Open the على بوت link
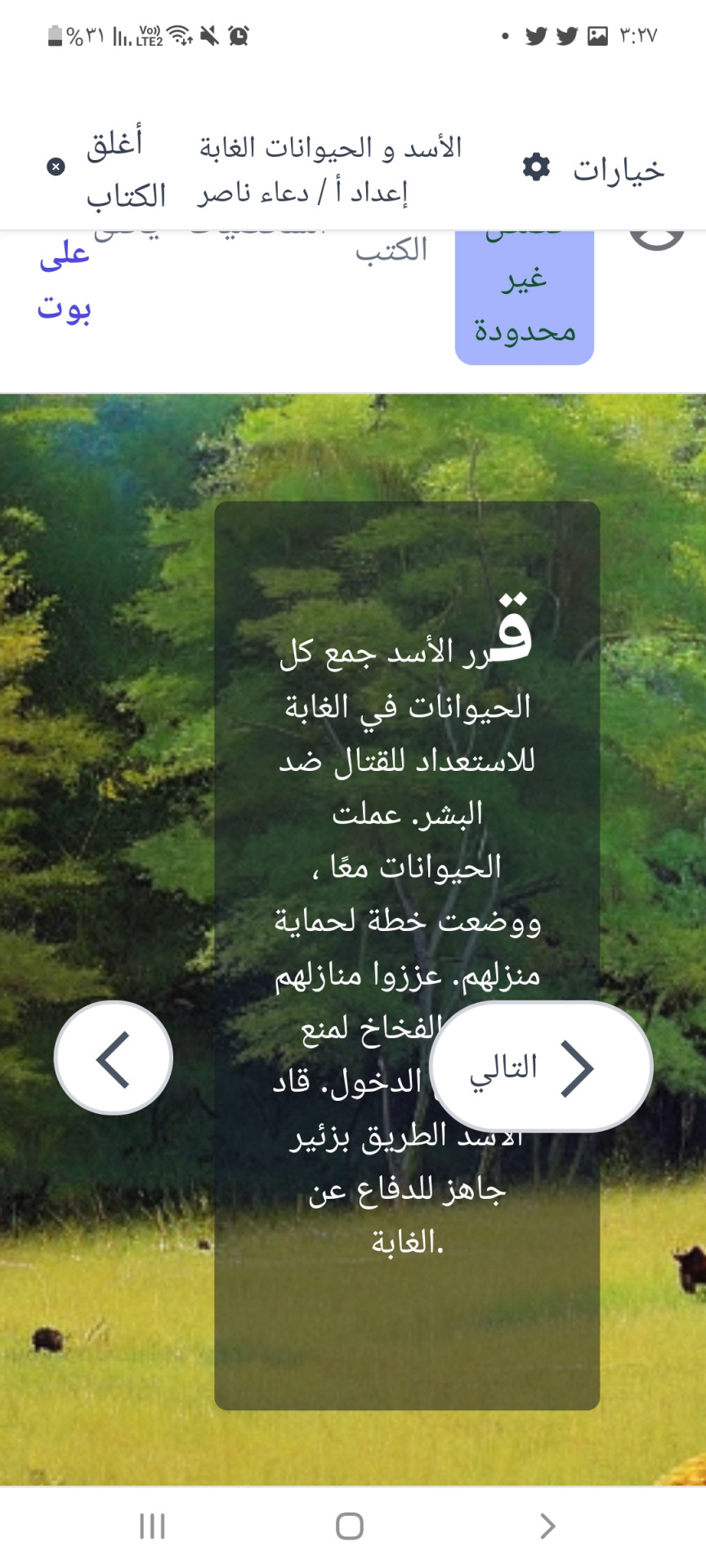Screen dimensions: 706x1568 click(64, 281)
